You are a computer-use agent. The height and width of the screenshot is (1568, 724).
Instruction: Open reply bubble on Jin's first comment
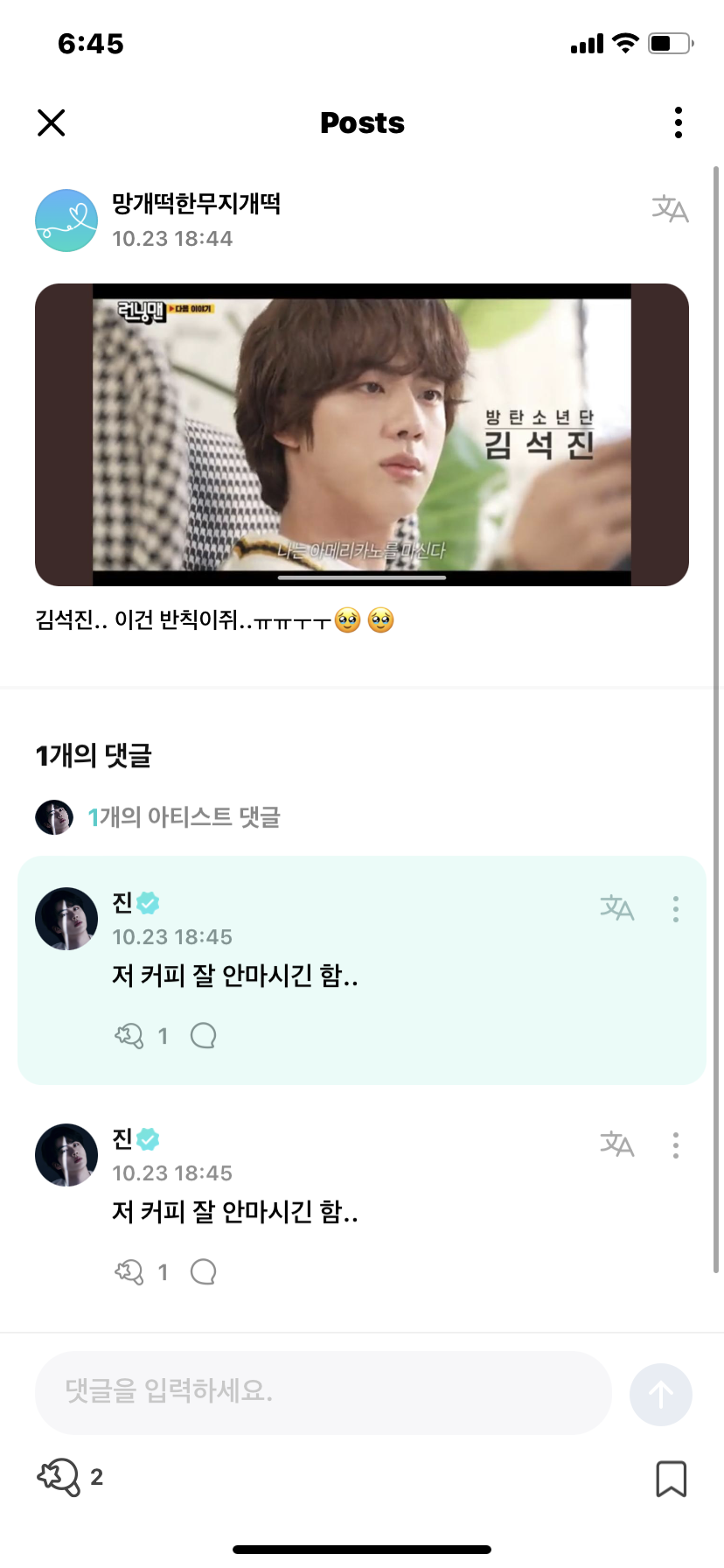point(204,1035)
